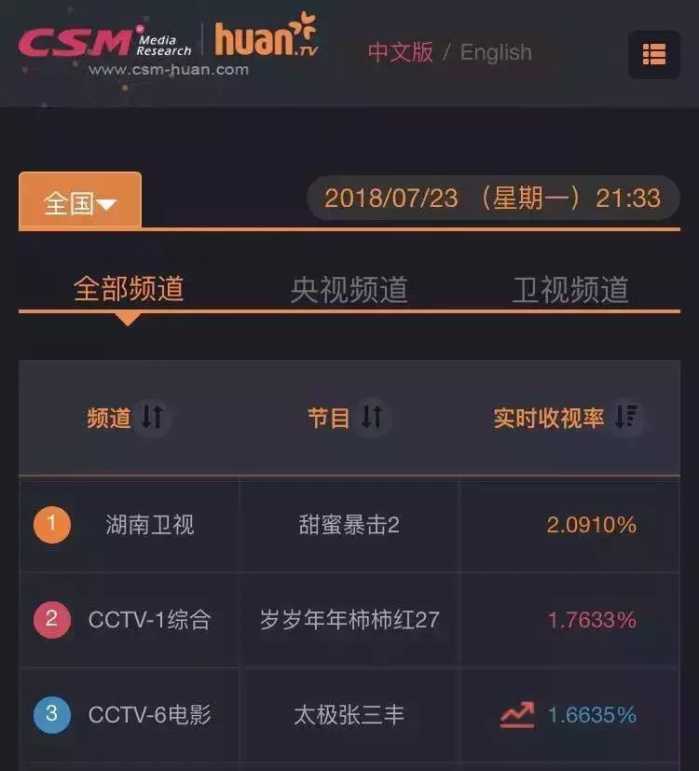Switch language to 中文版
The width and height of the screenshot is (699, 771).
coord(400,52)
